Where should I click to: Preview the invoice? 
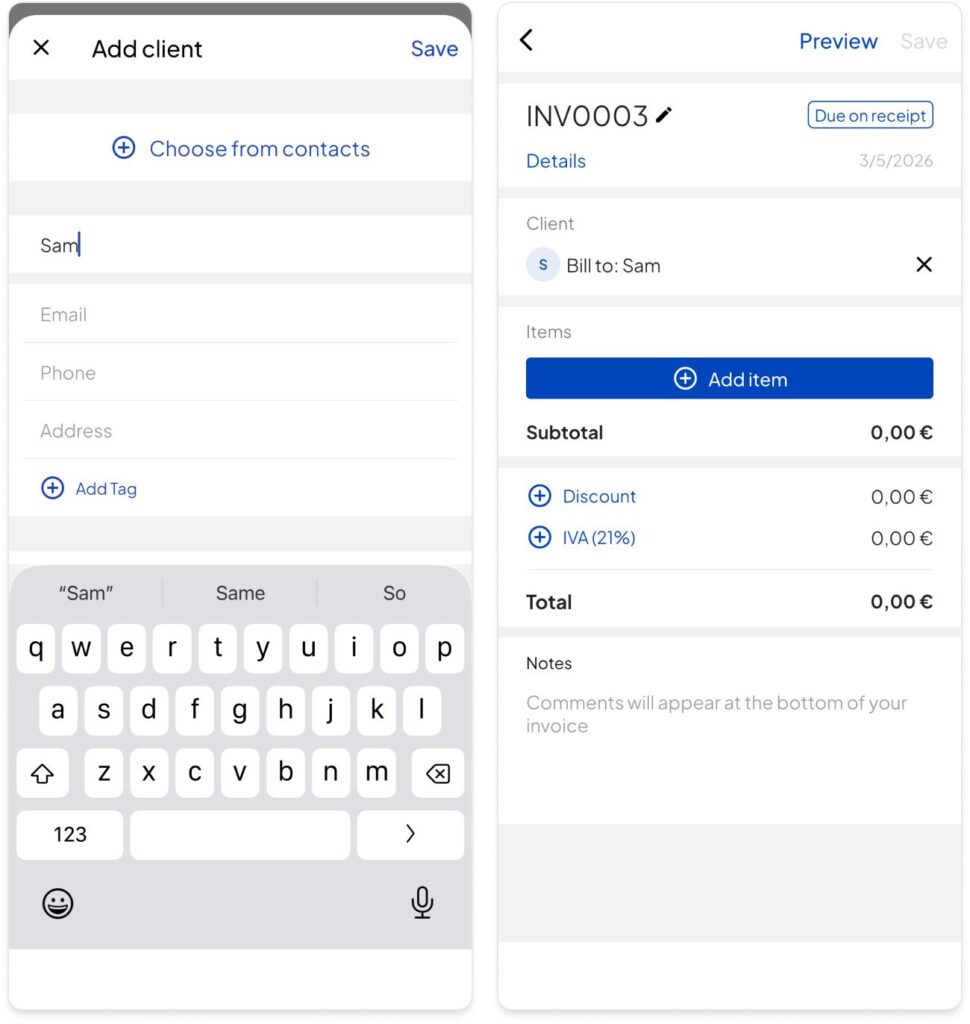tap(838, 41)
